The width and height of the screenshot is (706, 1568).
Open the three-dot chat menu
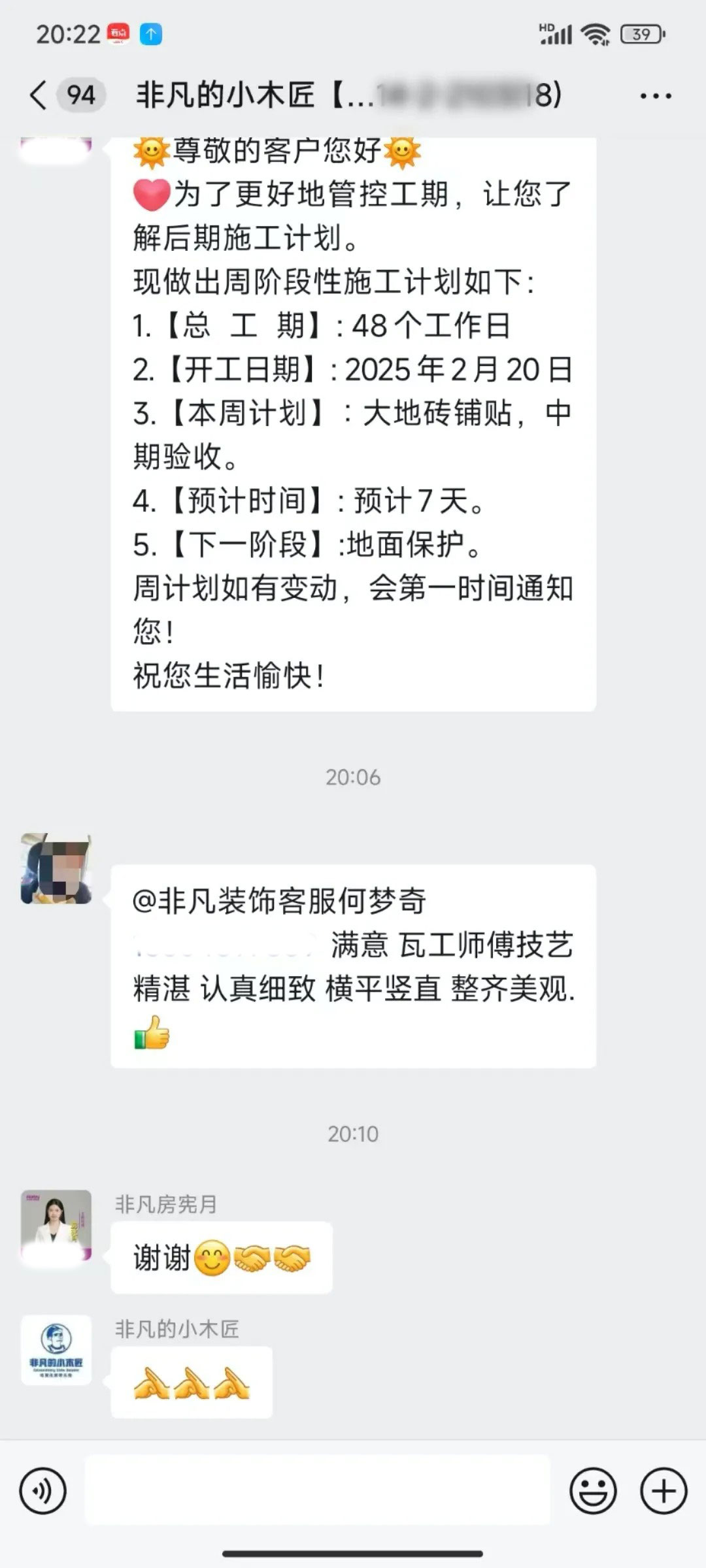click(655, 96)
